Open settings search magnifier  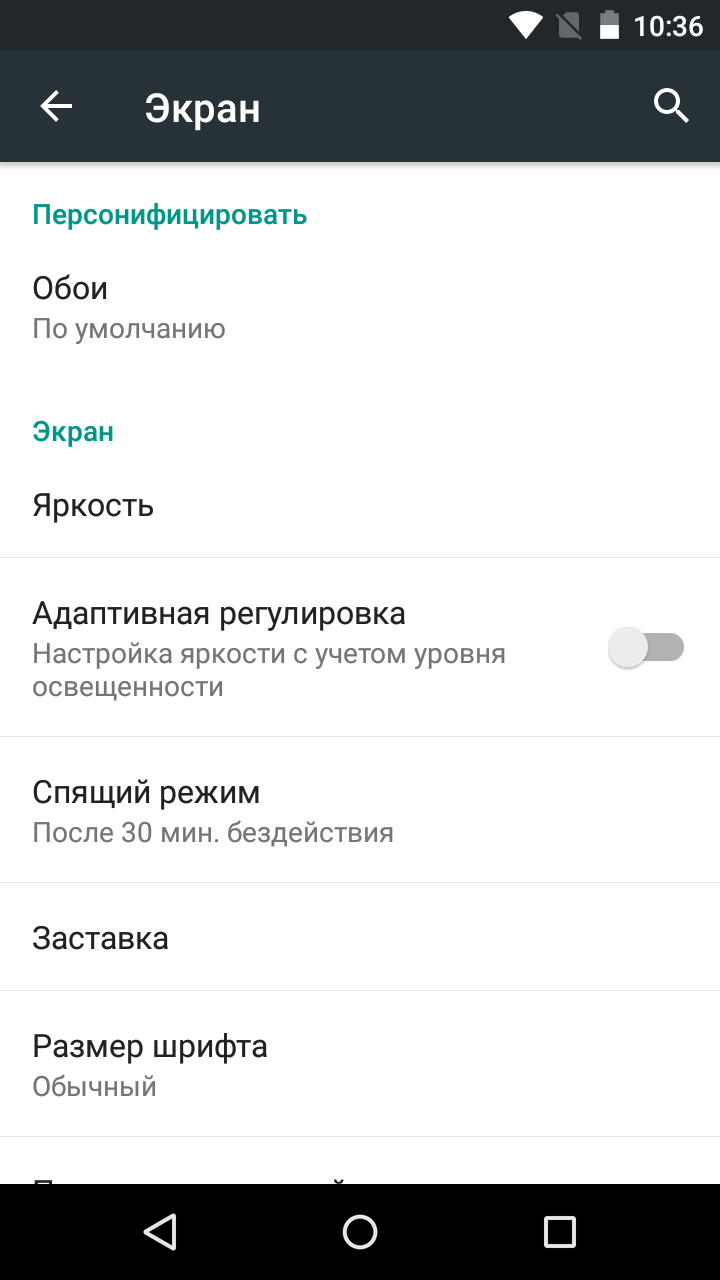click(671, 105)
